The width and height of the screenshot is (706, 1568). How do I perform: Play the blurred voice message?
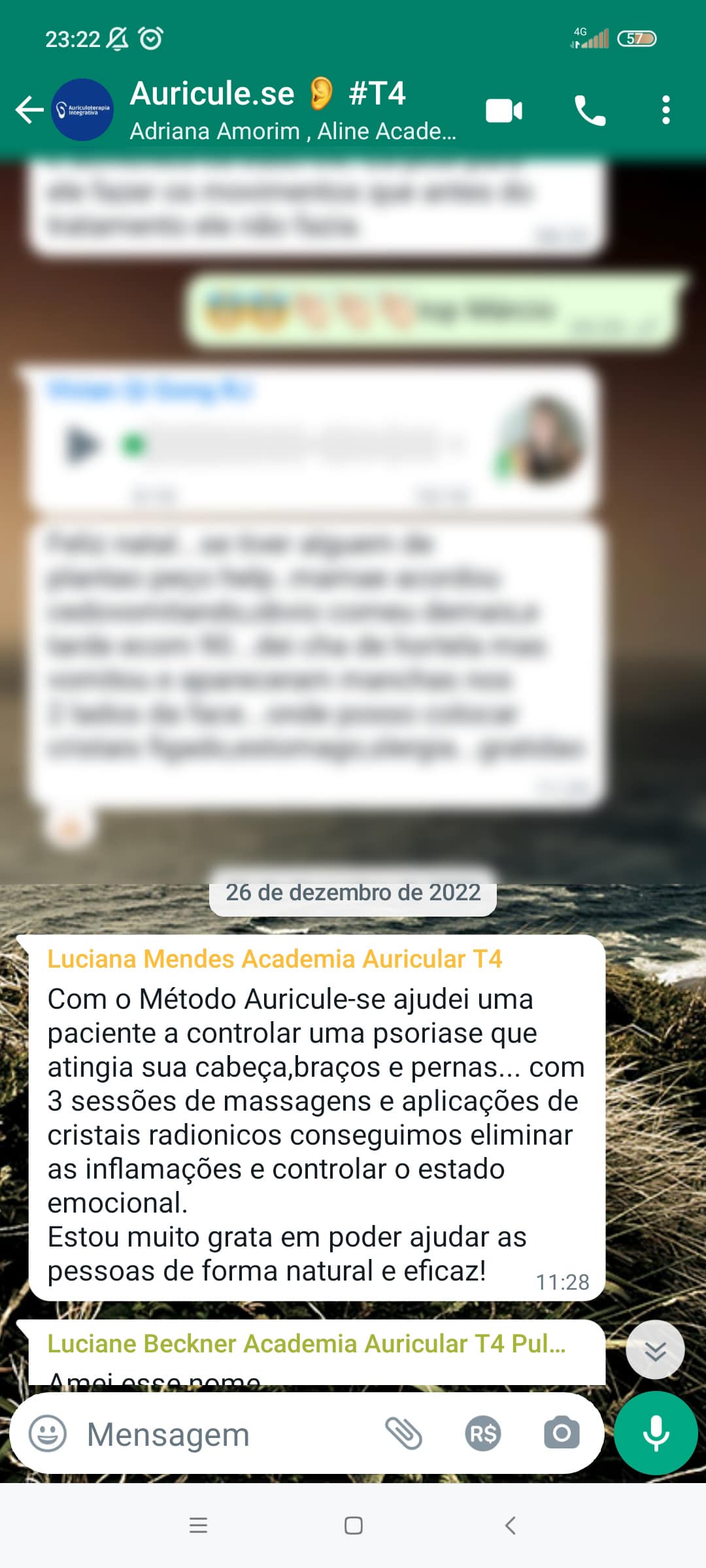tap(82, 446)
